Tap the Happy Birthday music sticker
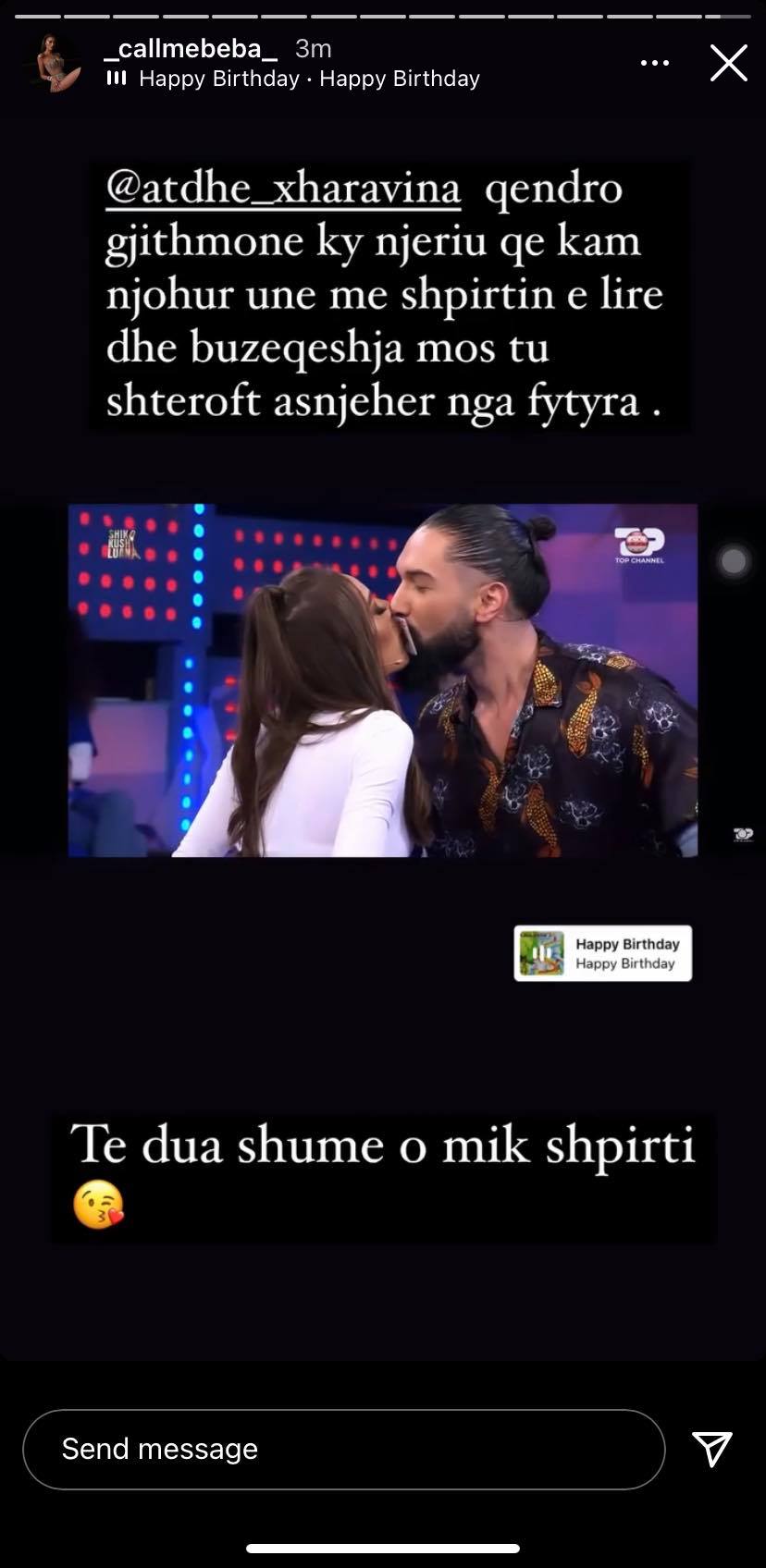766x1568 pixels. click(x=602, y=953)
